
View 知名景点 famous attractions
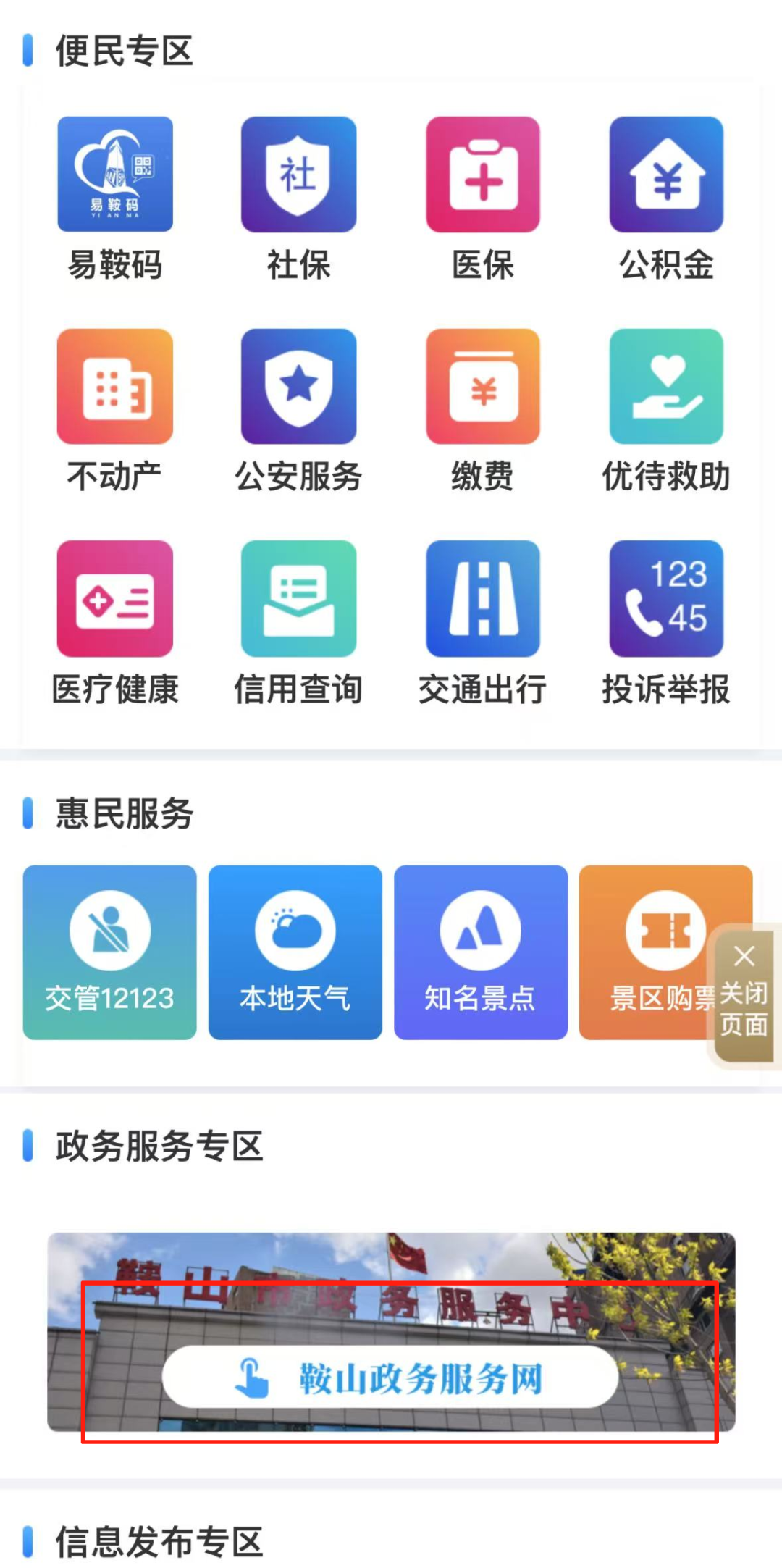[x=480, y=952]
